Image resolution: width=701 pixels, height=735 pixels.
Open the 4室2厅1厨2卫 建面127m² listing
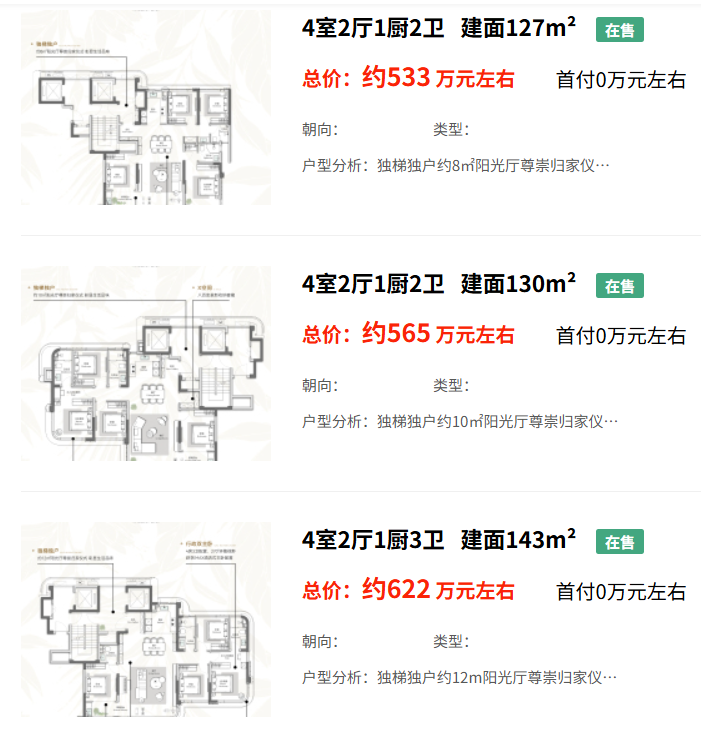tap(439, 29)
